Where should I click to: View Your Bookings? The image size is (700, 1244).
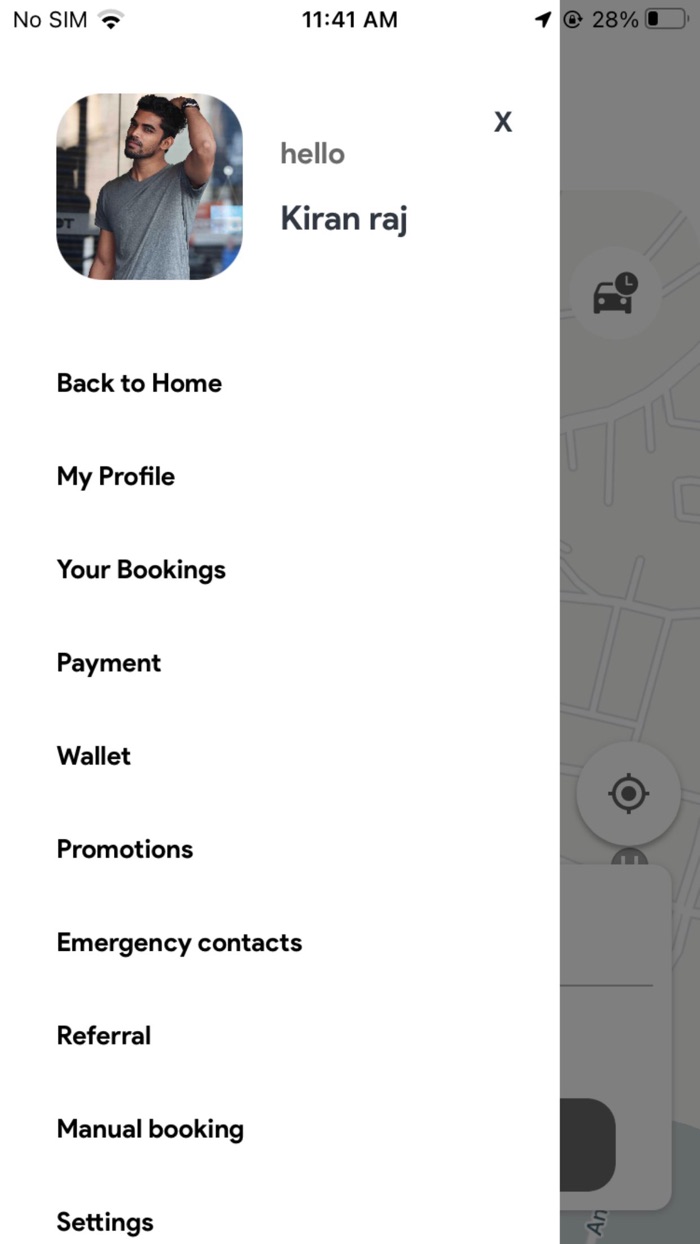pyautogui.click(x=141, y=570)
